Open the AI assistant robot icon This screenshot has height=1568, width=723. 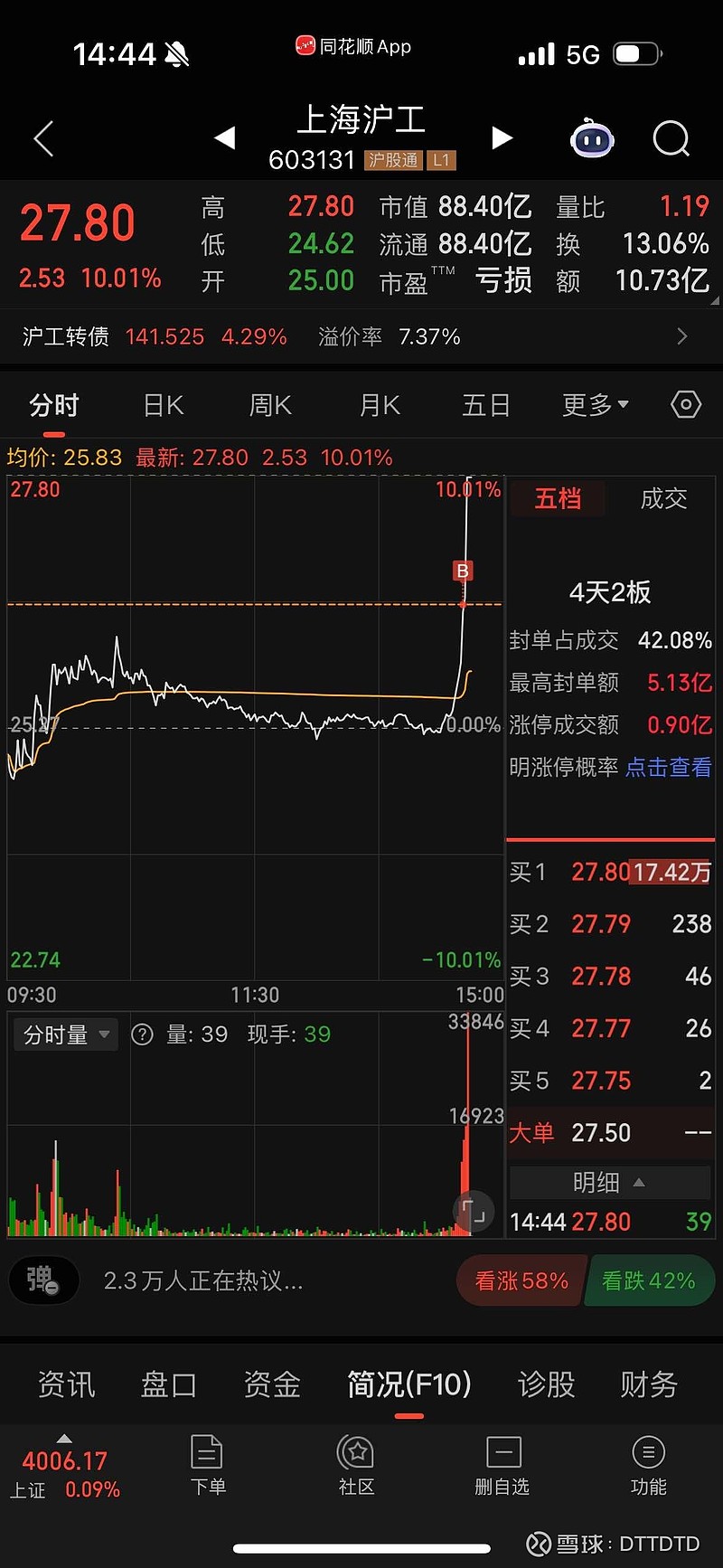click(592, 138)
